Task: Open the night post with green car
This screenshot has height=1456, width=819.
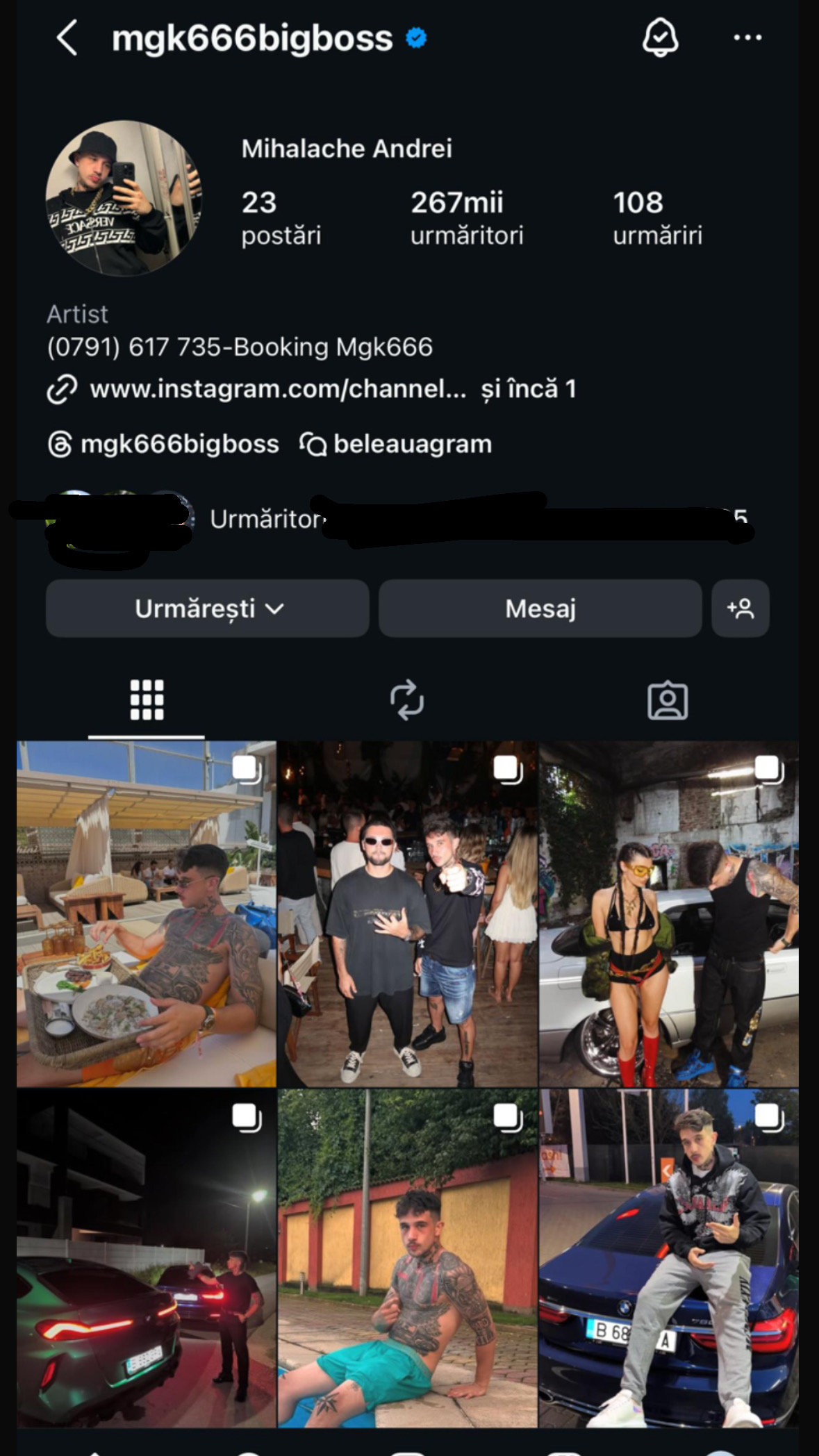Action: pos(147,1259)
